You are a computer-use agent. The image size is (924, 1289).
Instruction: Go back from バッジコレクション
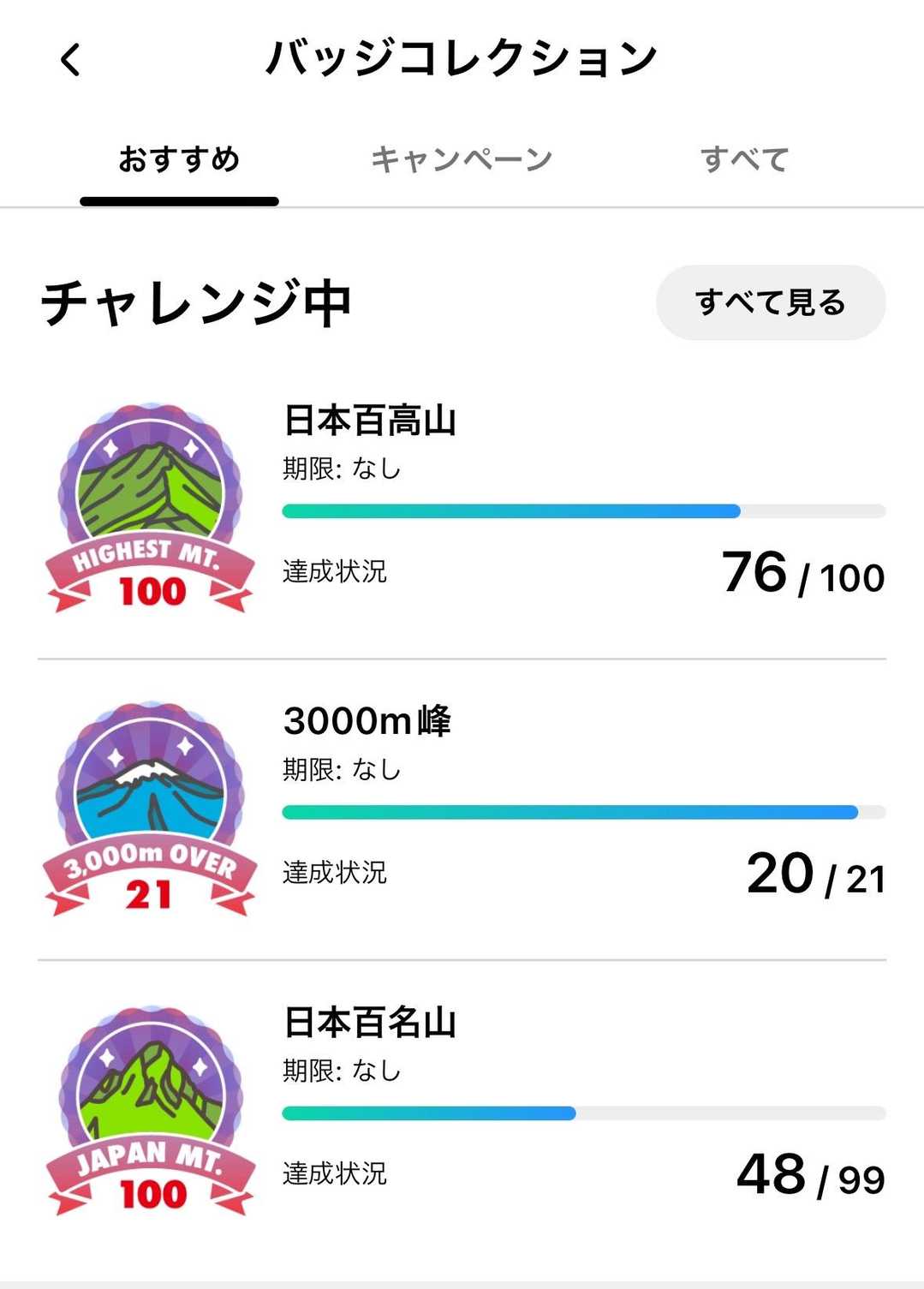pyautogui.click(x=71, y=60)
